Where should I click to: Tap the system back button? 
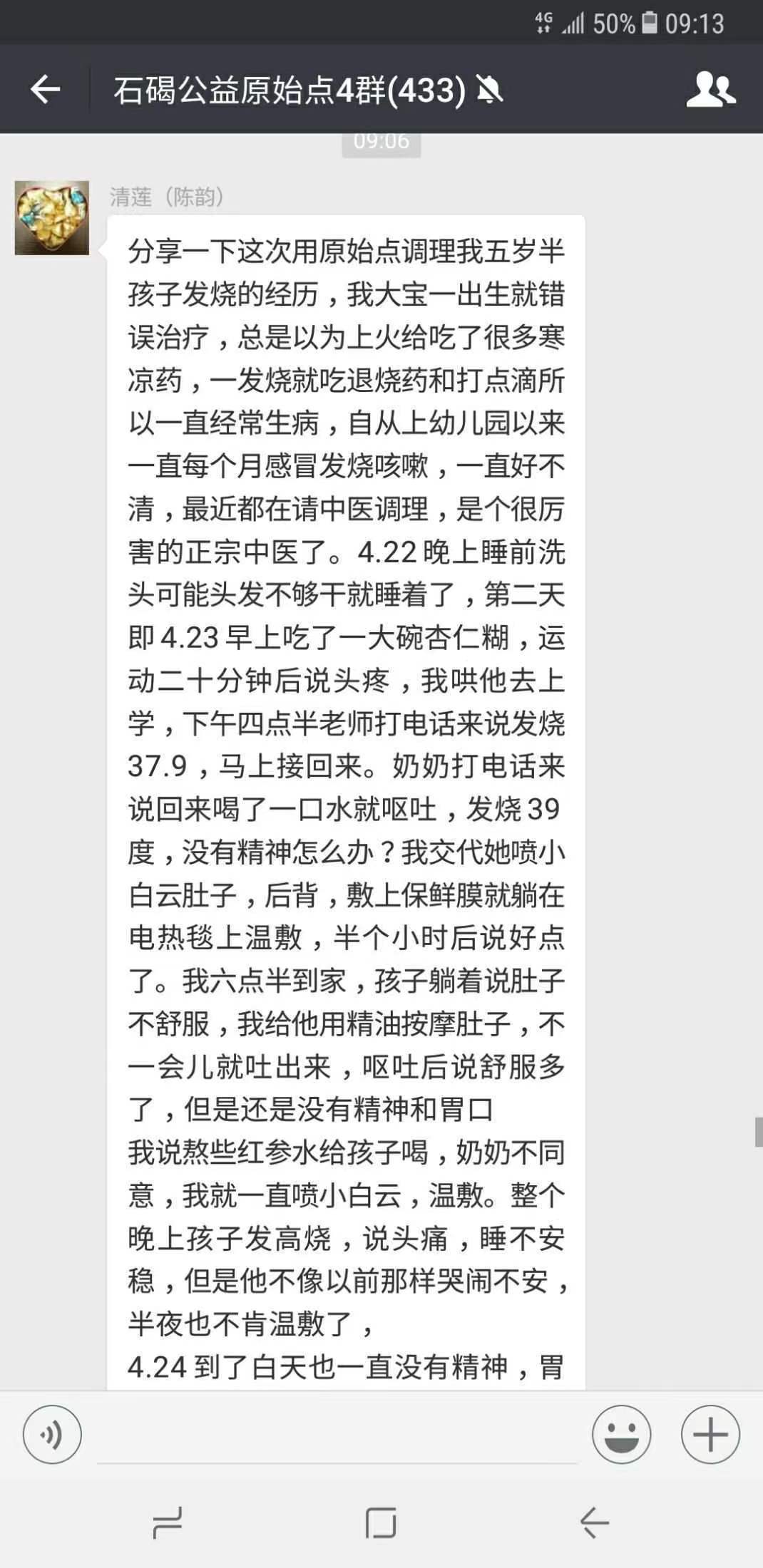point(594,1524)
